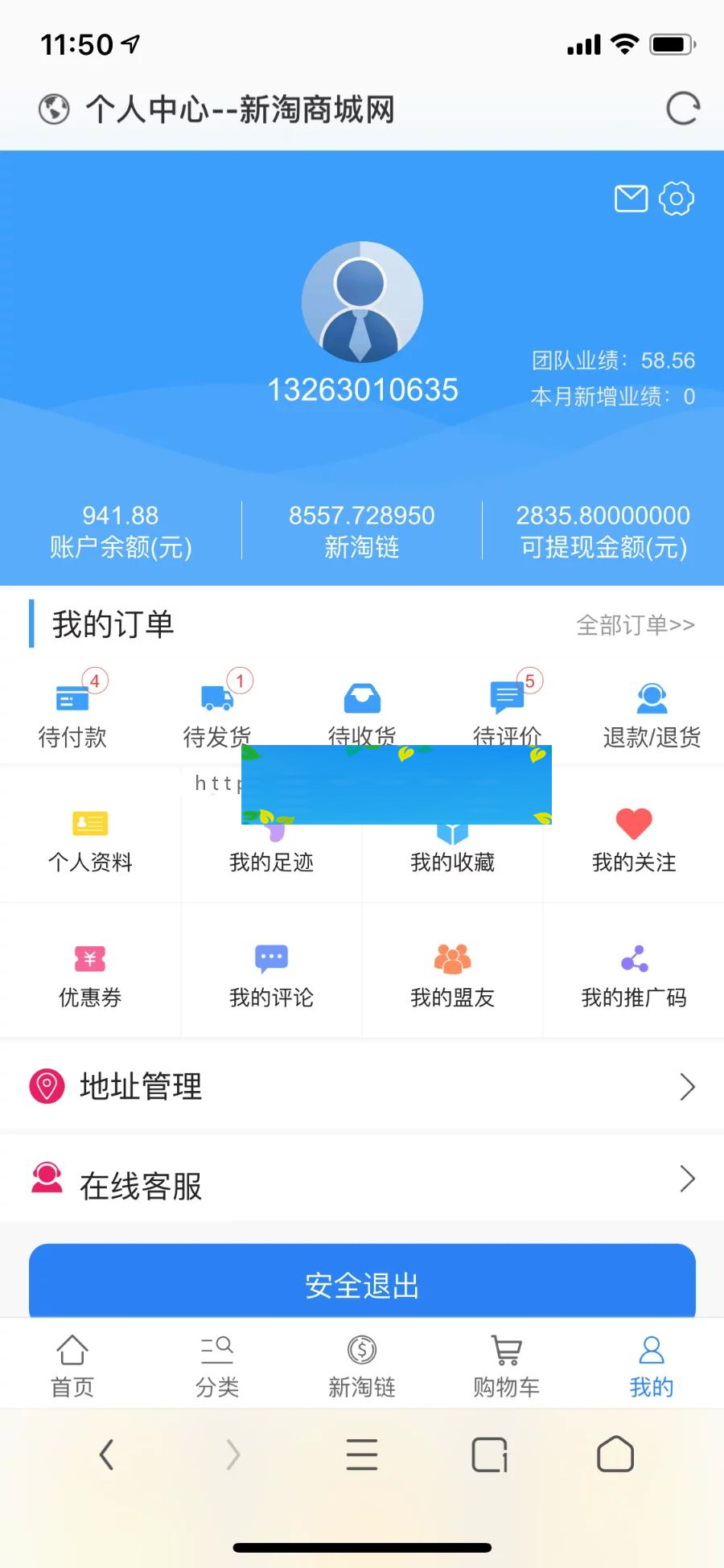
Task: Open the messages envelope icon
Action: click(631, 199)
